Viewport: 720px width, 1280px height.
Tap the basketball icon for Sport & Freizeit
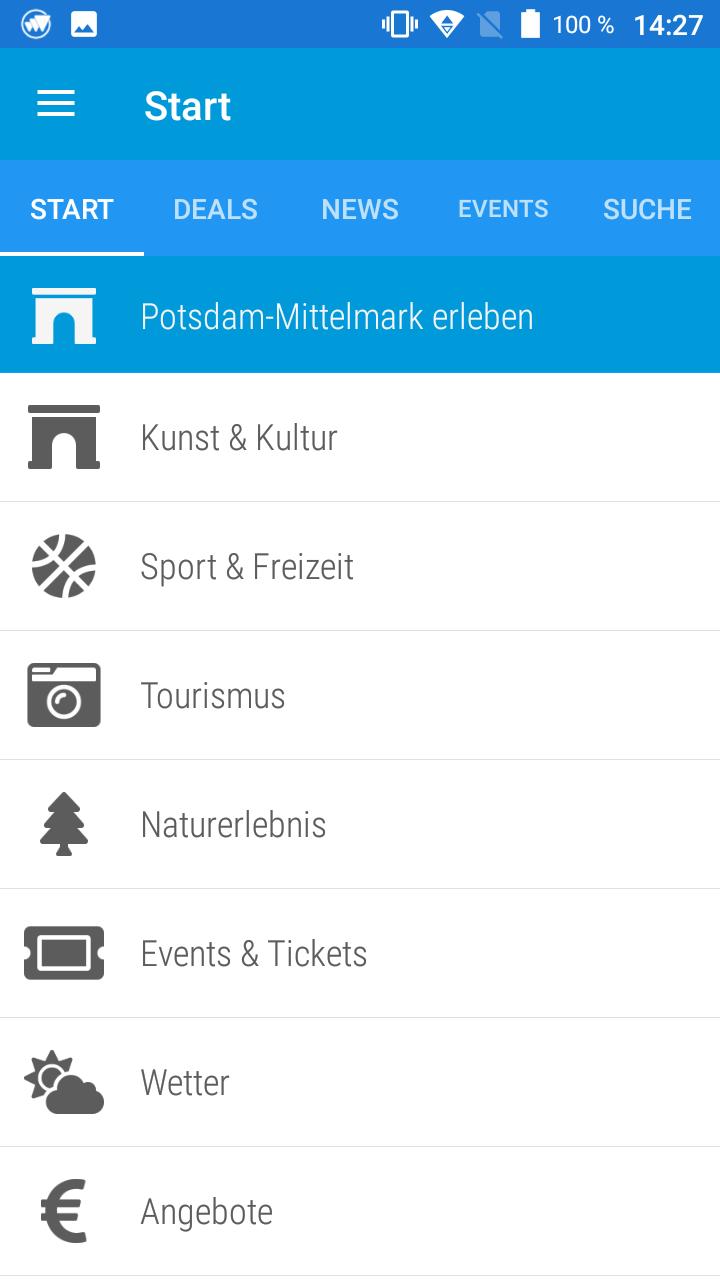coord(64,566)
